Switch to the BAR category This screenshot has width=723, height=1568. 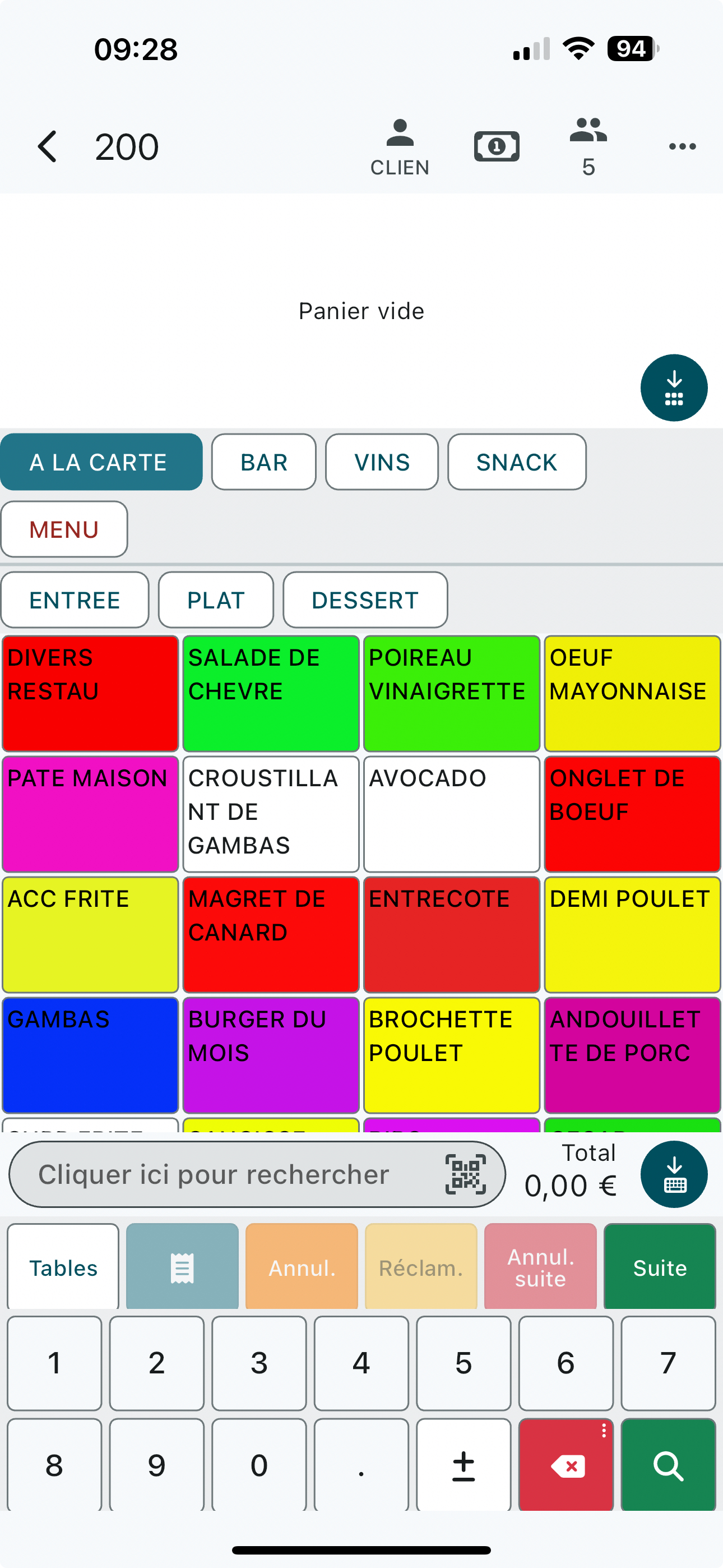(263, 462)
